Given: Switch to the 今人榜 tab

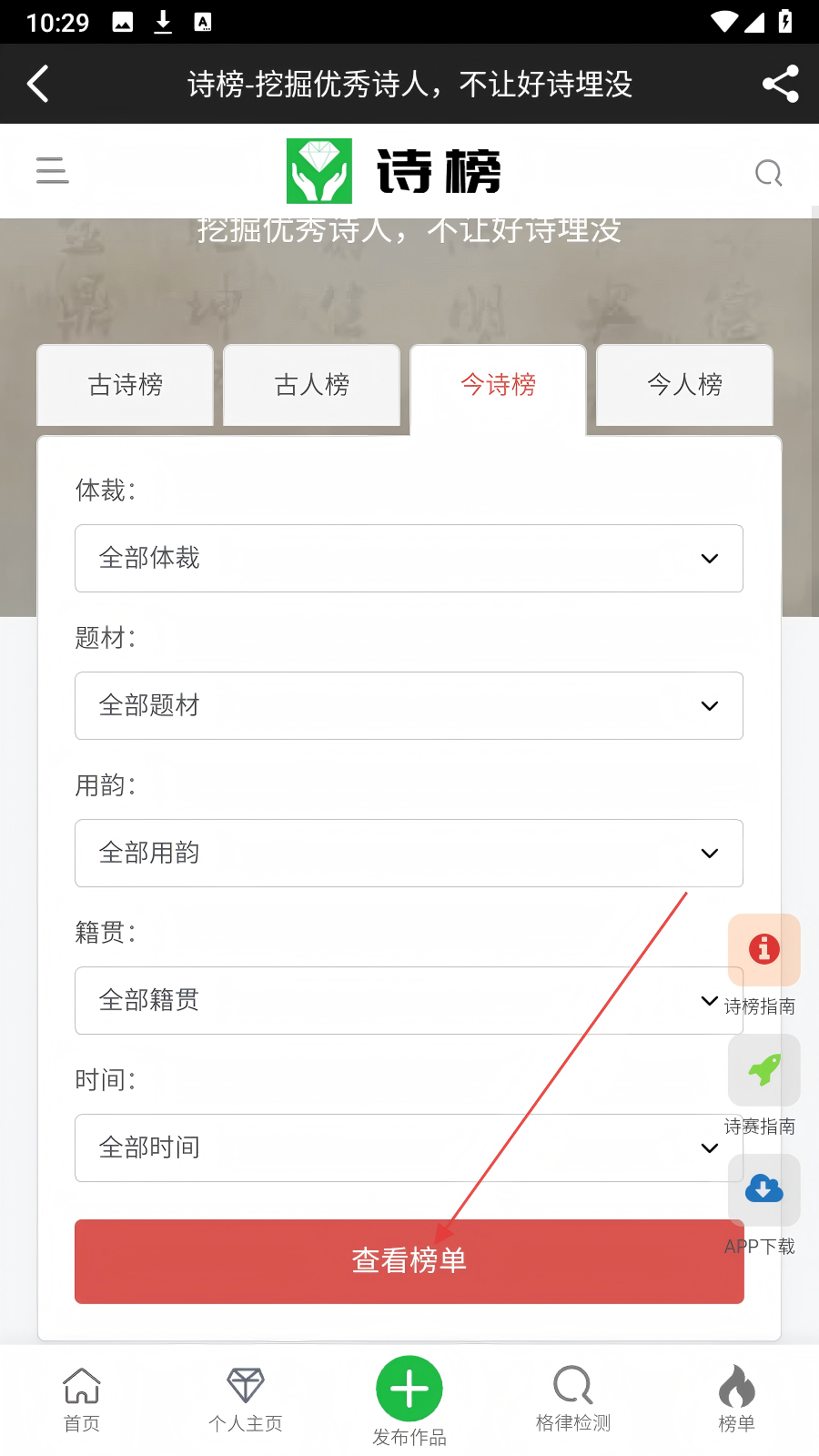Looking at the screenshot, I should (684, 385).
